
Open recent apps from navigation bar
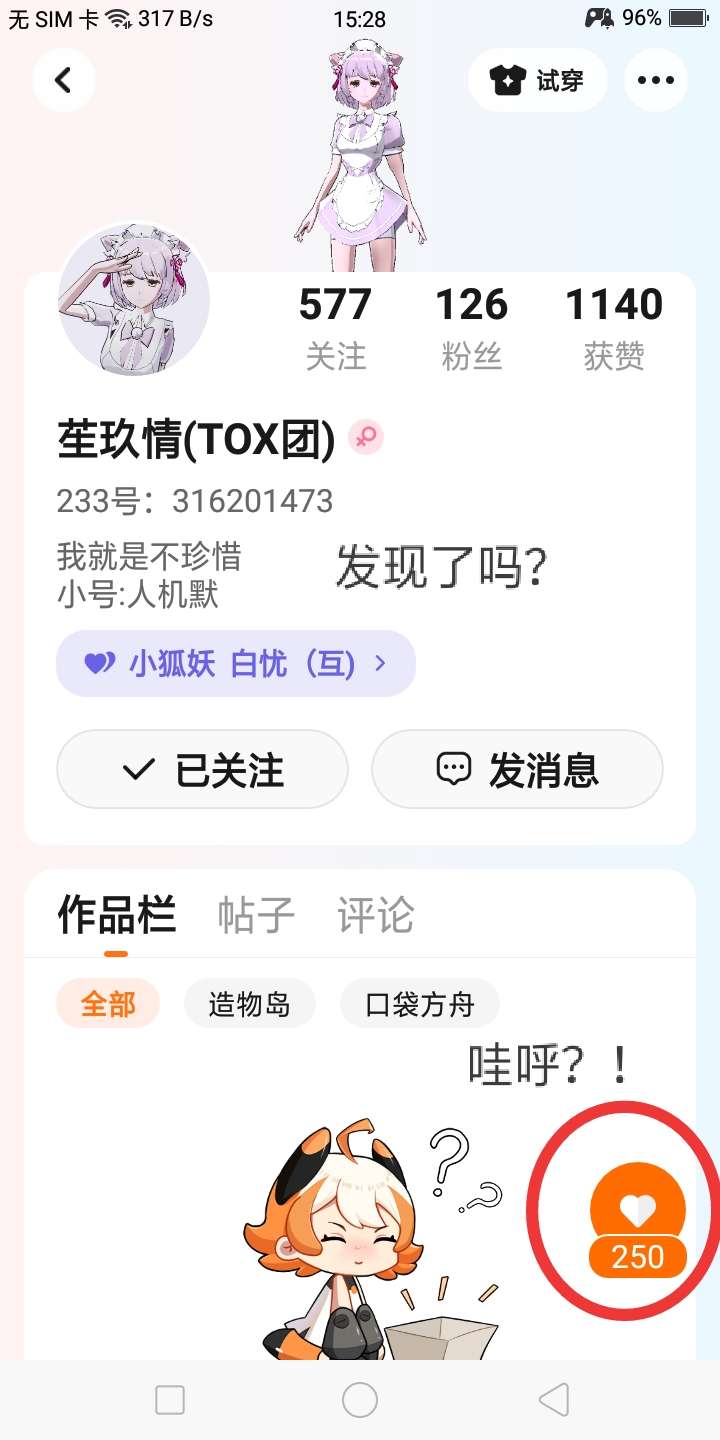click(x=170, y=1400)
